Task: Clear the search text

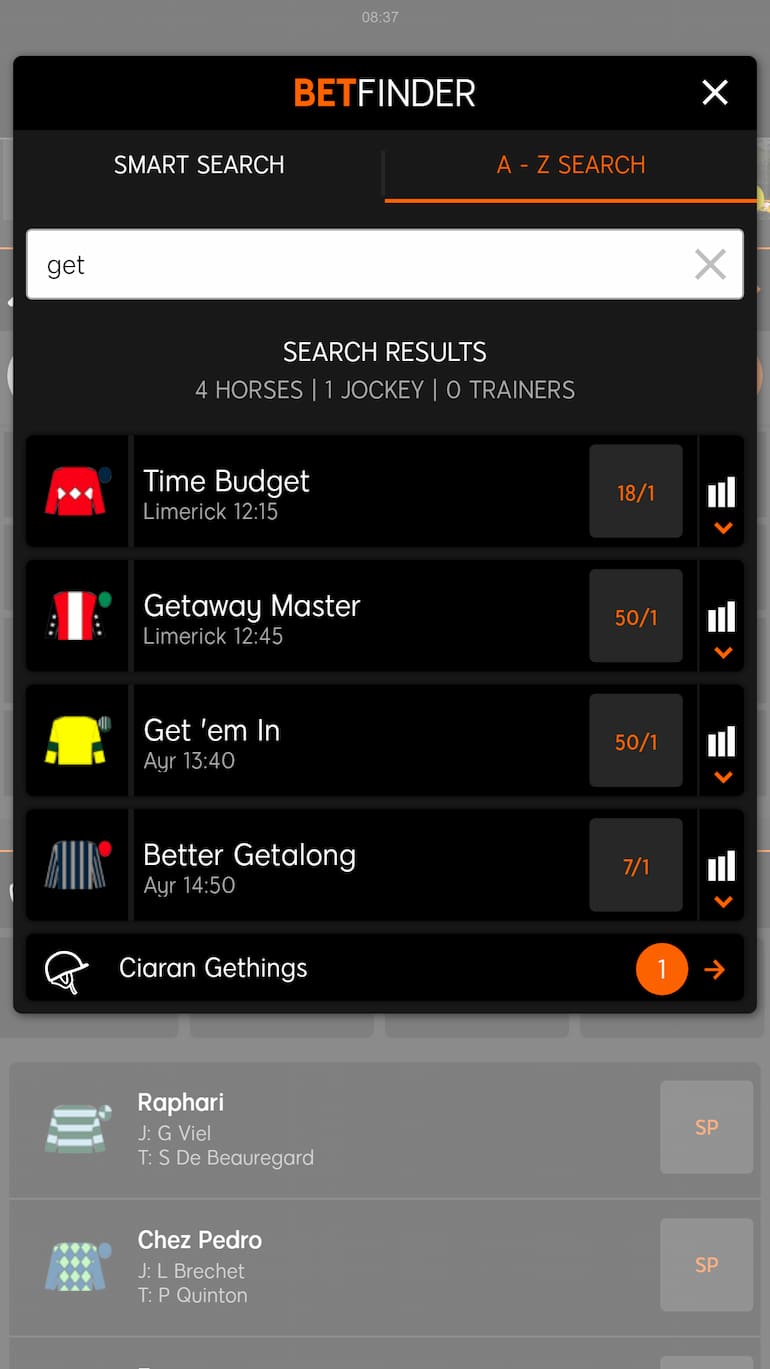Action: 710,265
